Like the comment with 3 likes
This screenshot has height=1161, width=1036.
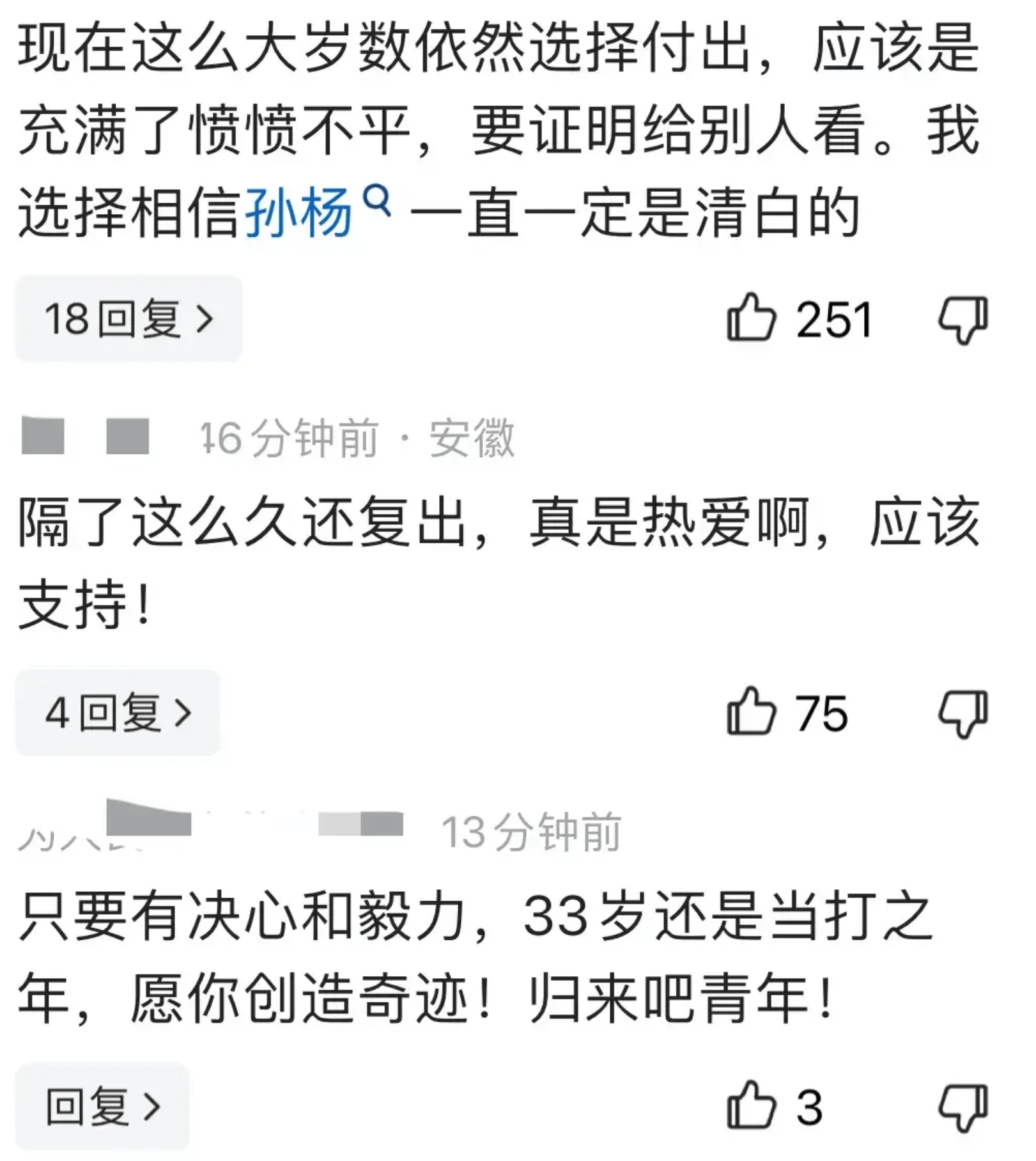[x=751, y=1105]
